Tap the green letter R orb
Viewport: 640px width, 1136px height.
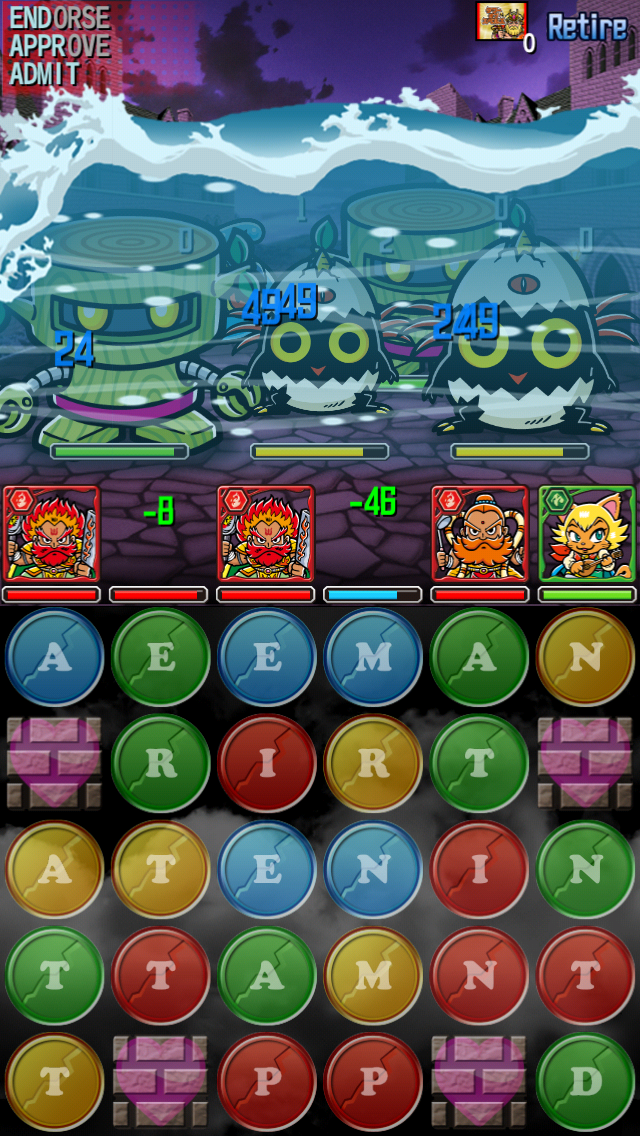[160, 763]
